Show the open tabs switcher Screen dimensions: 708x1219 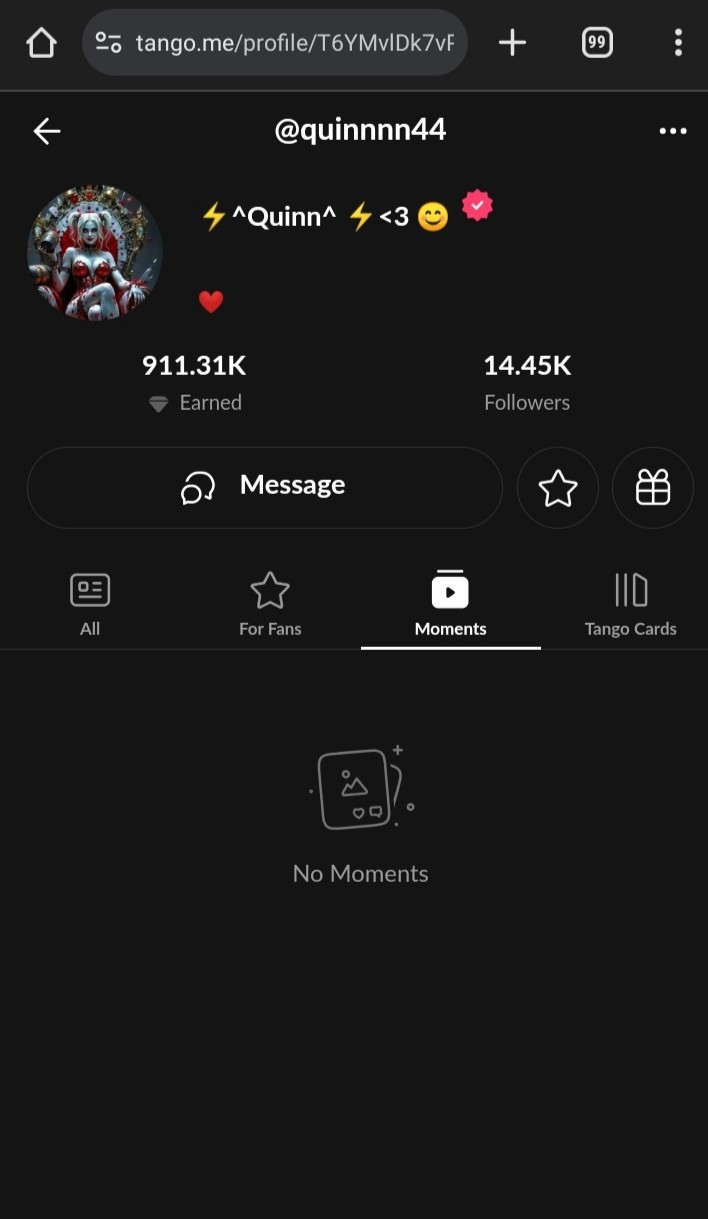tap(597, 43)
